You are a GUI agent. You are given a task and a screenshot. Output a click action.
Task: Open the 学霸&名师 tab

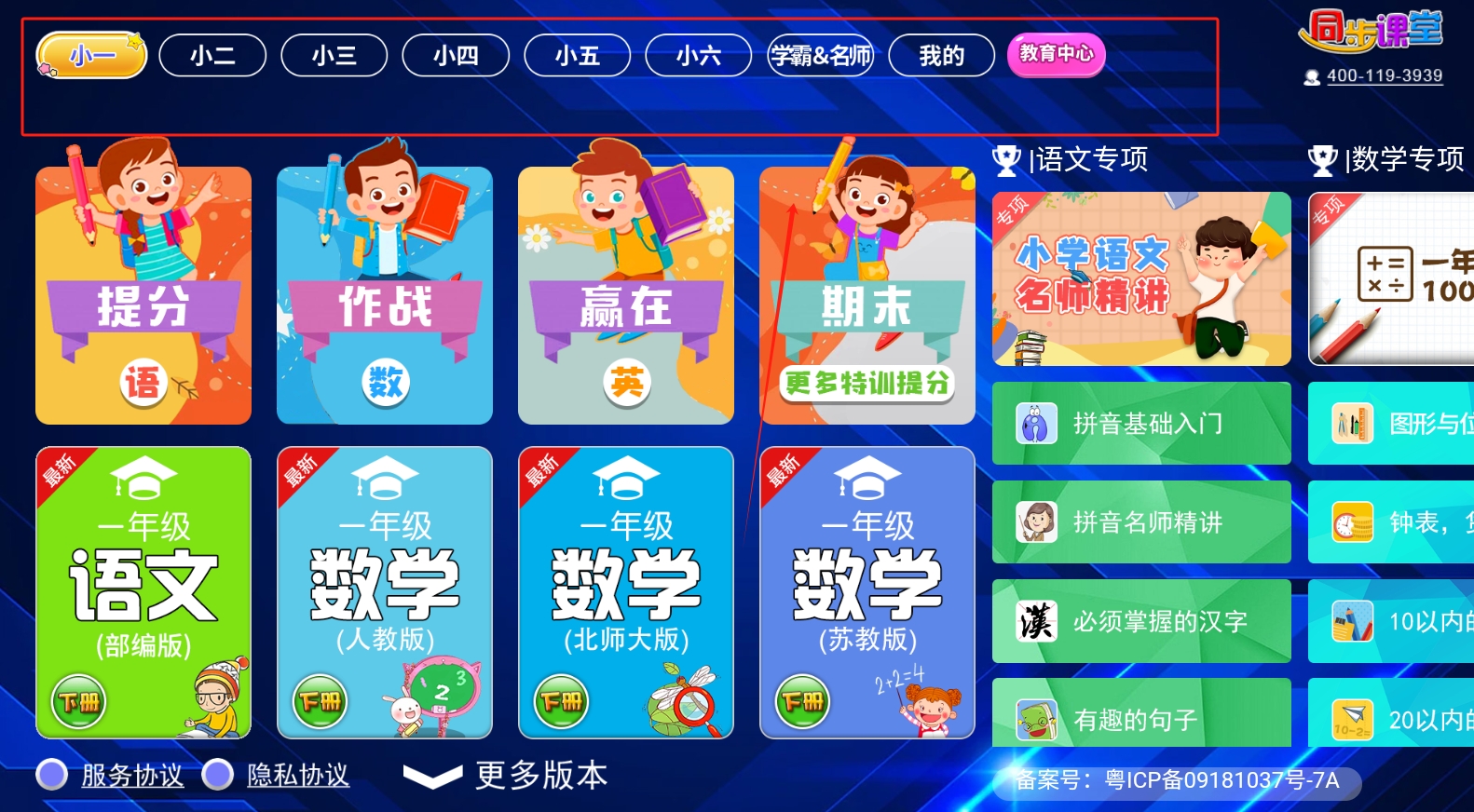[820, 56]
